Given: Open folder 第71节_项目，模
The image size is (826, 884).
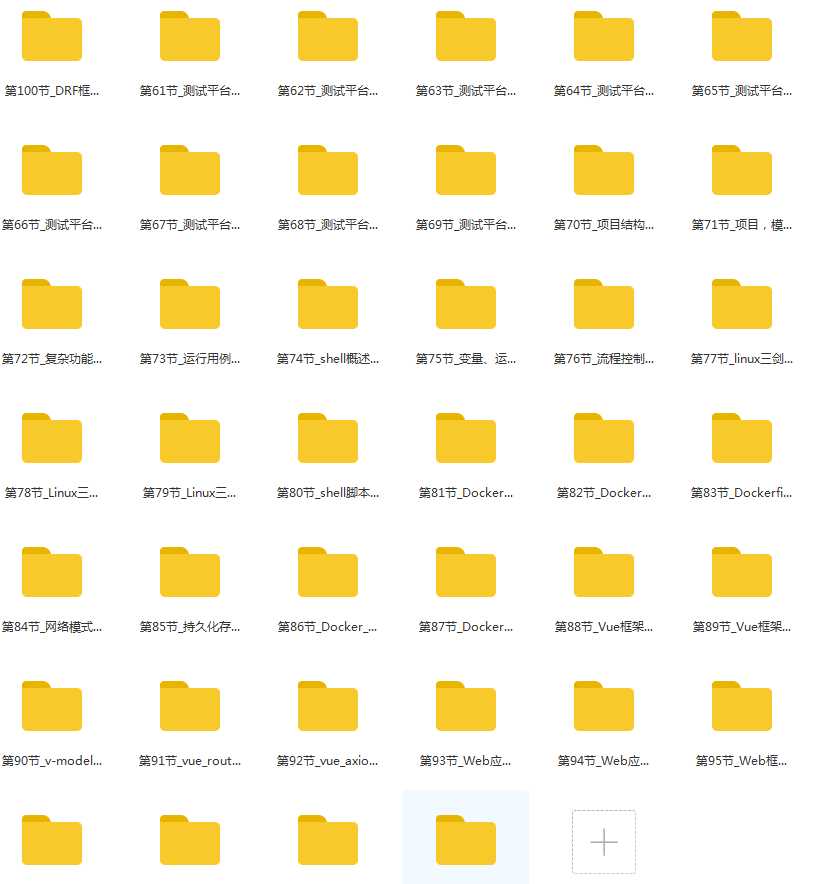Looking at the screenshot, I should tap(742, 171).
